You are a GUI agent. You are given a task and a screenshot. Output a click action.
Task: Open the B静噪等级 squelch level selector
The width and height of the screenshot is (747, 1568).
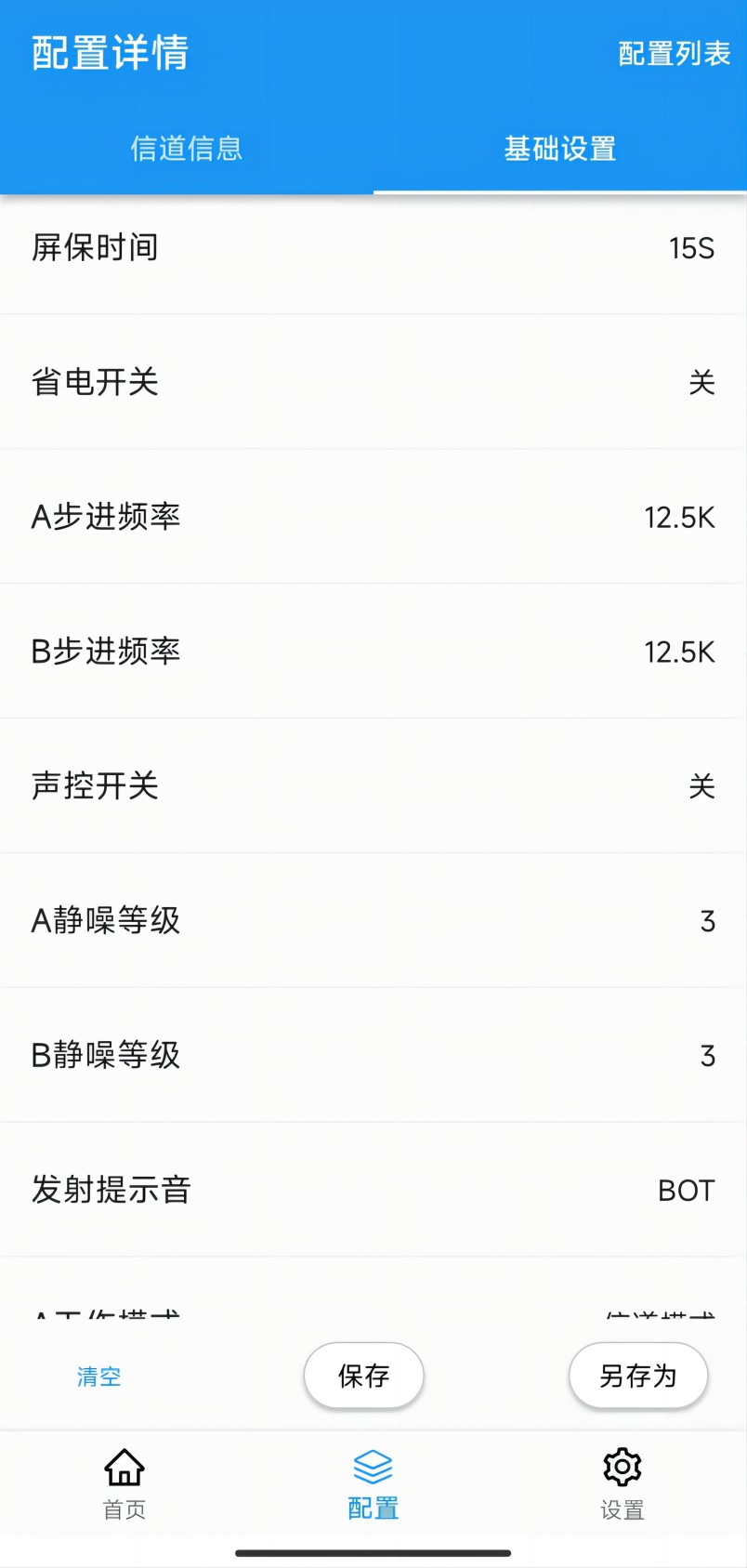tap(372, 1056)
